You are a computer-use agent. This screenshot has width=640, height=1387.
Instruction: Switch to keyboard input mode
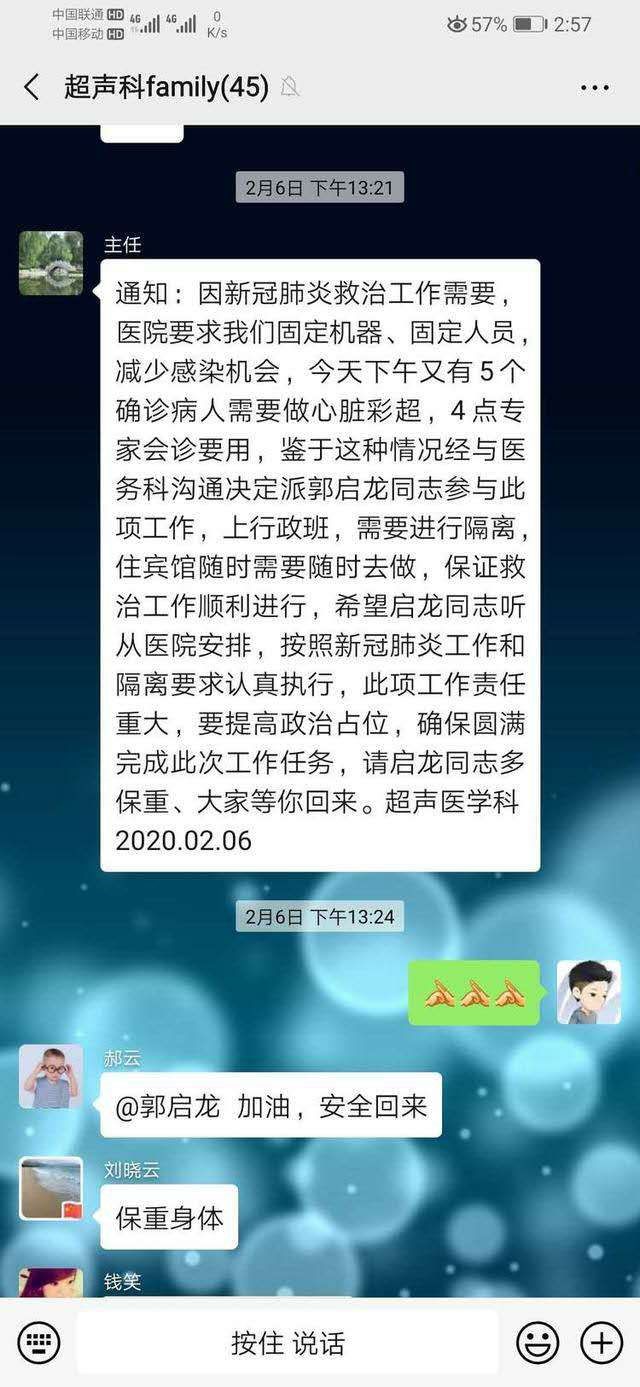point(38,1342)
